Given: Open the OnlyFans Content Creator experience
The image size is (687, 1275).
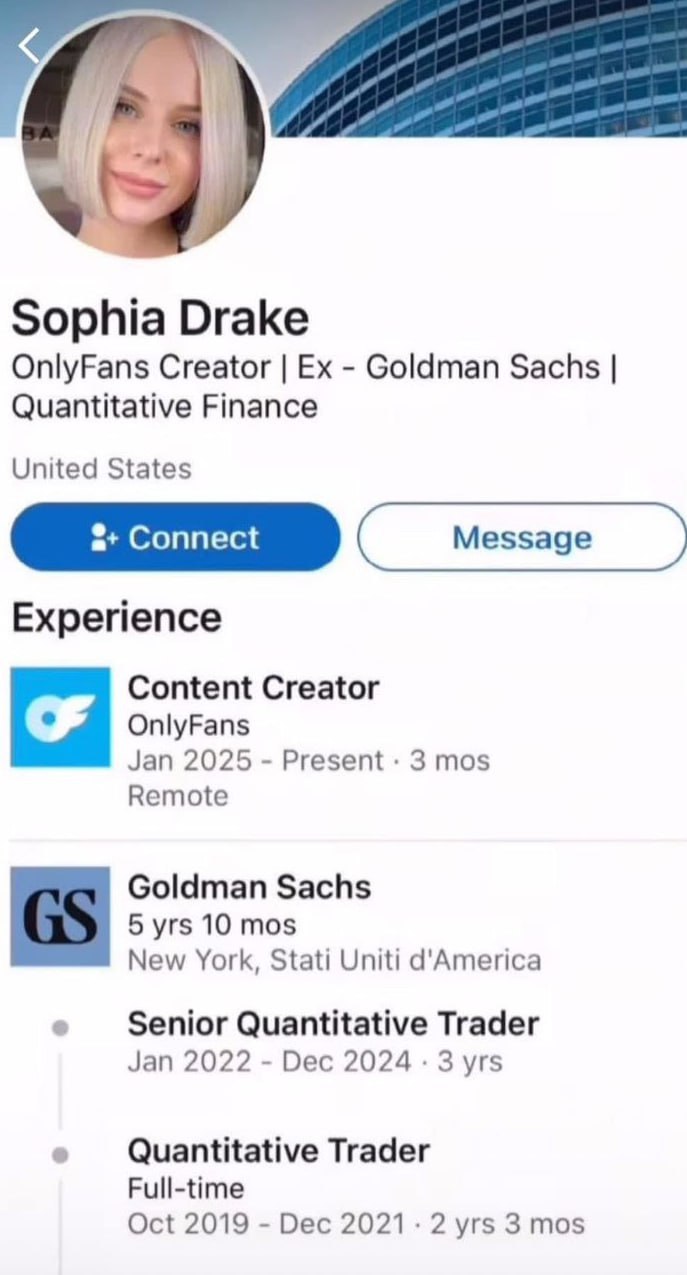Looking at the screenshot, I should coord(253,688).
